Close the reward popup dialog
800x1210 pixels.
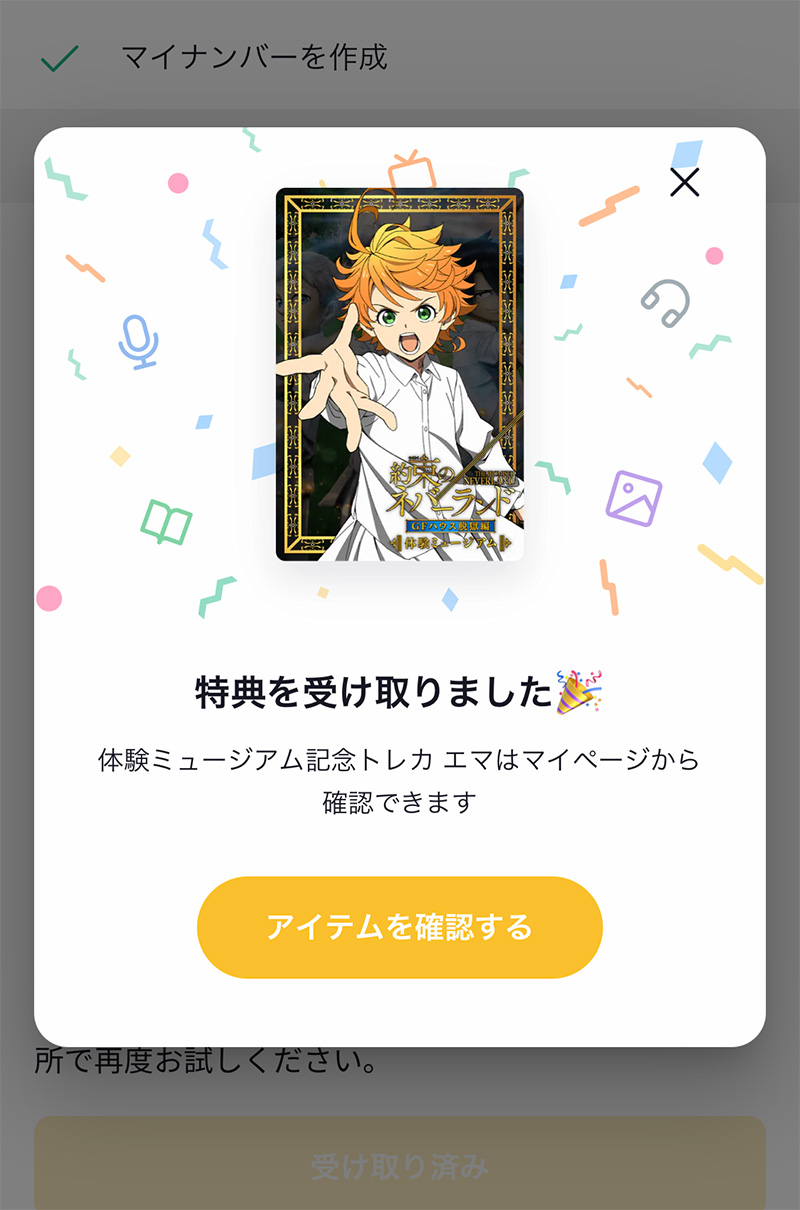[684, 182]
